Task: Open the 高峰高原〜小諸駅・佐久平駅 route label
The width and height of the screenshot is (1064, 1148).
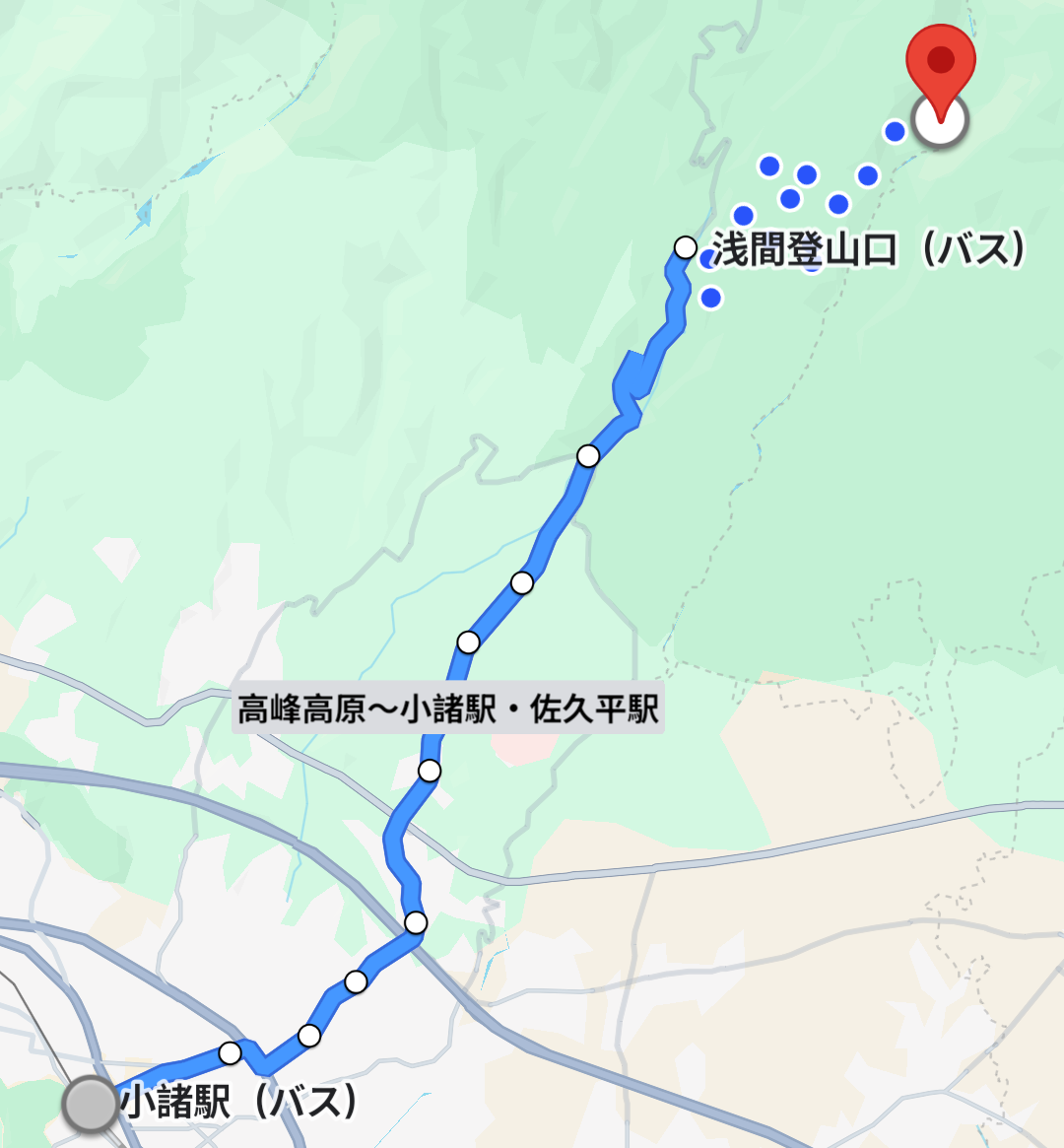Action: click(448, 709)
